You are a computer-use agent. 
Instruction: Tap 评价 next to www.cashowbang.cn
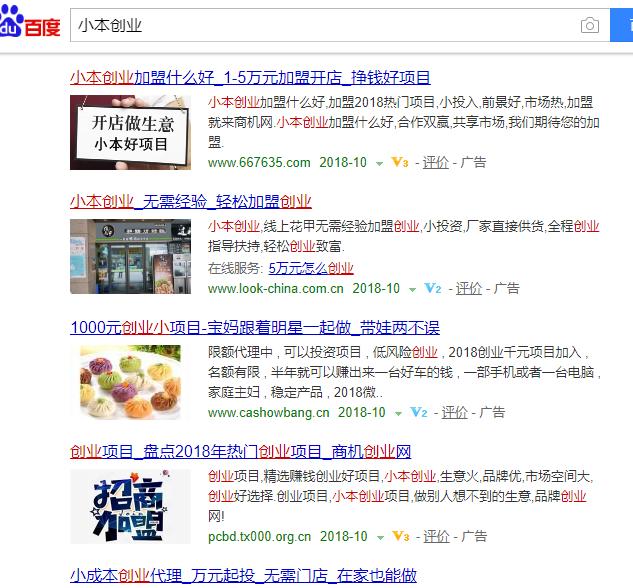[x=454, y=412]
